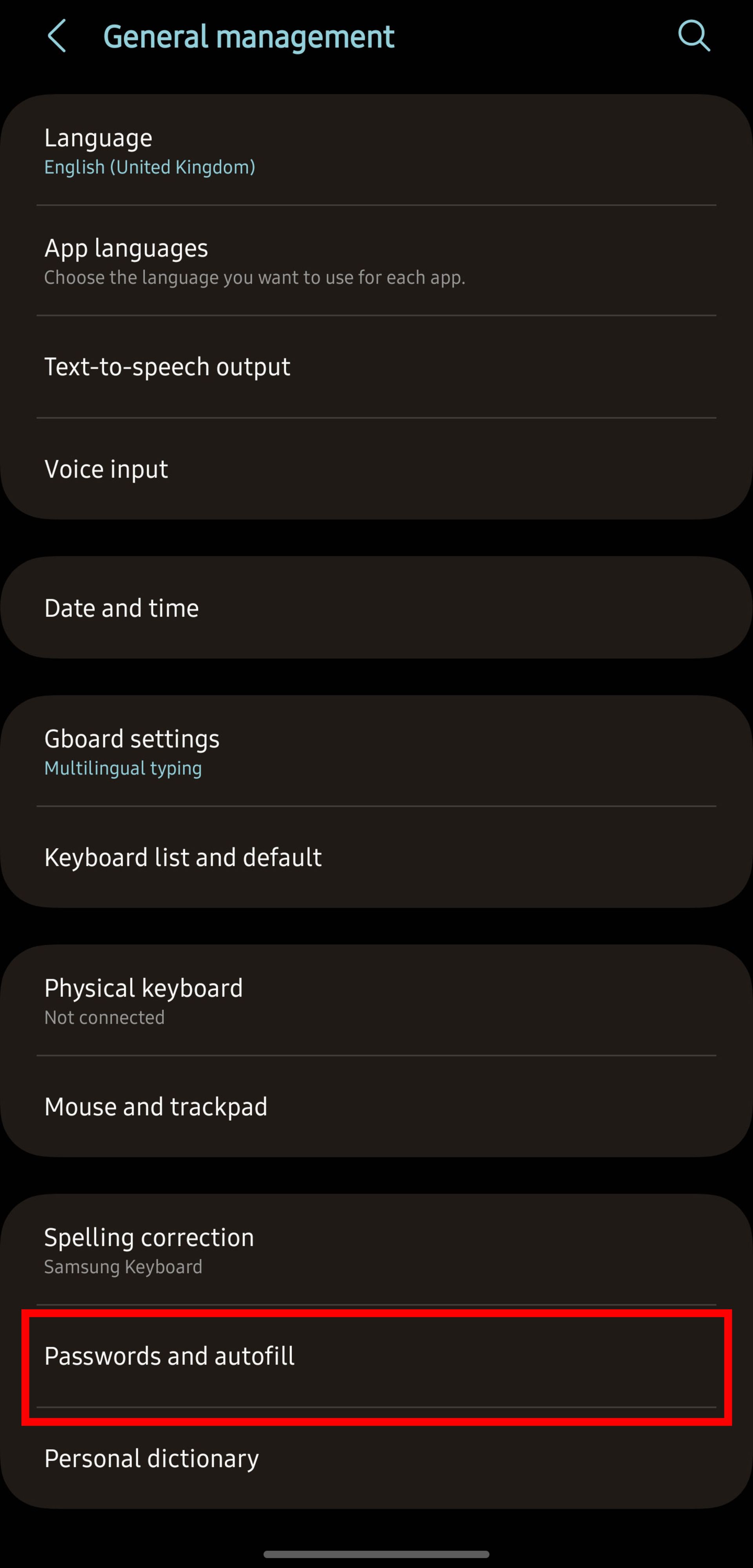Open Spelling correction

point(375,1250)
